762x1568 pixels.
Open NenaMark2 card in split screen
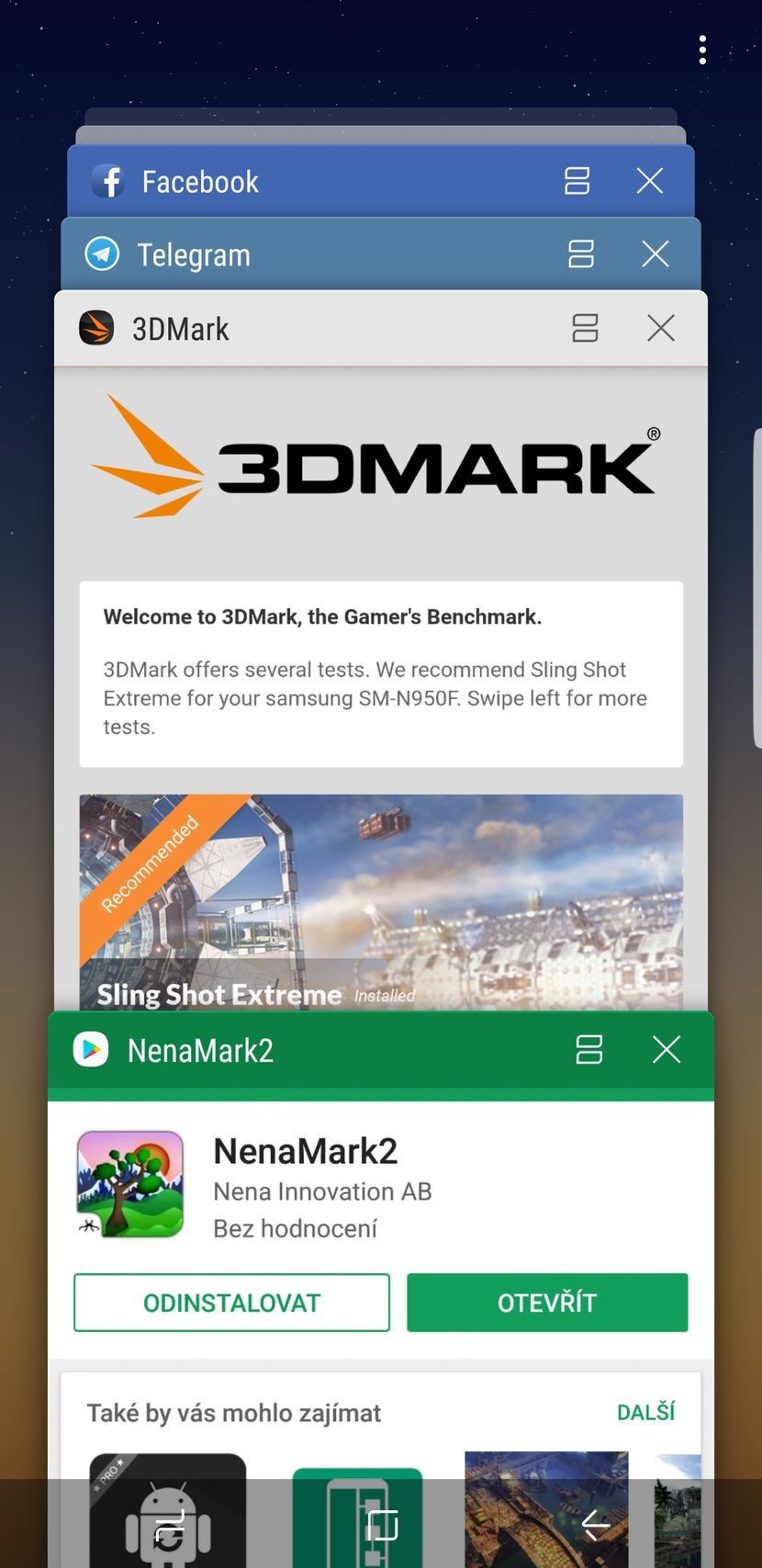[588, 1049]
